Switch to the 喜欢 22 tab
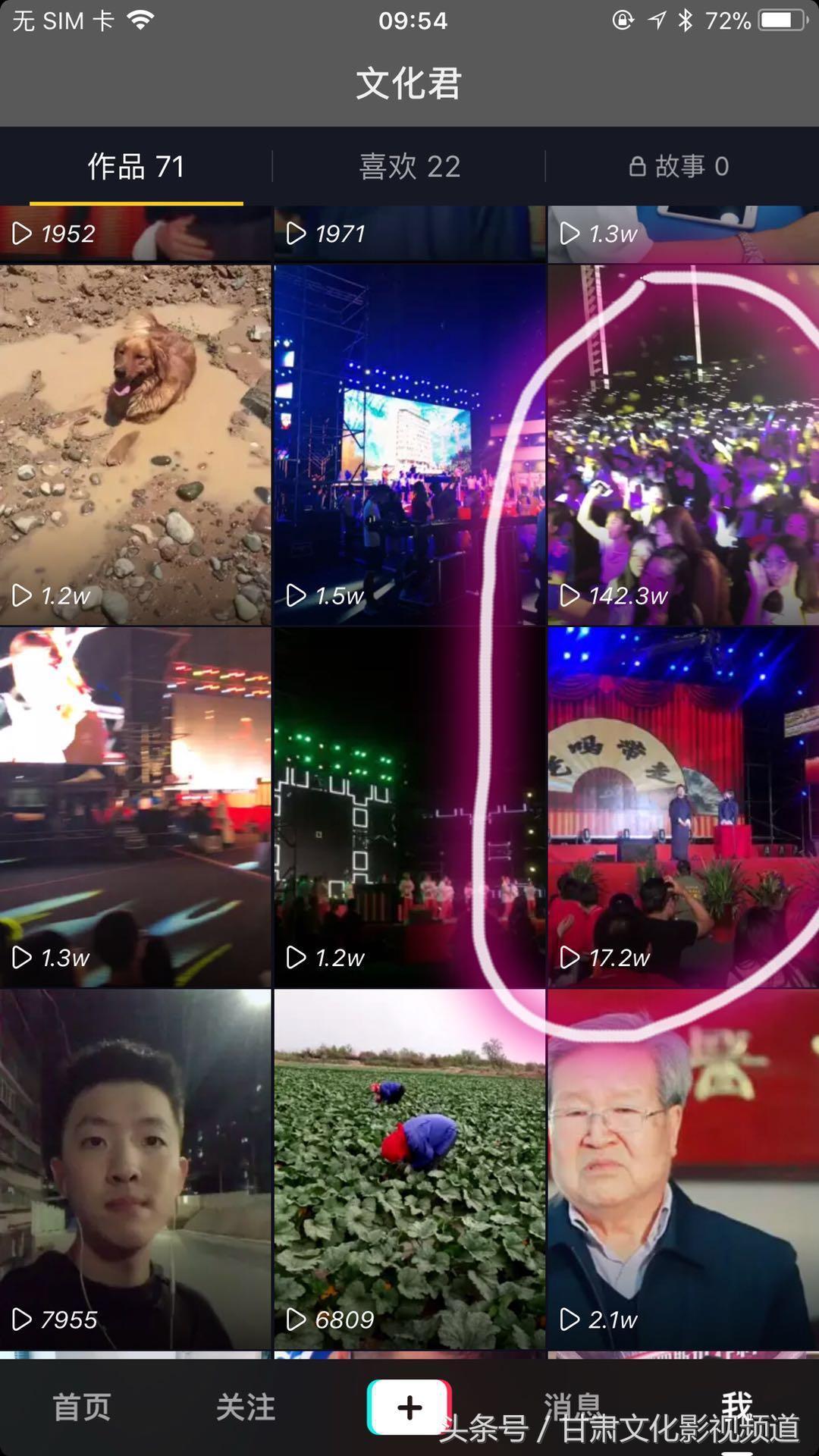 coord(409,167)
